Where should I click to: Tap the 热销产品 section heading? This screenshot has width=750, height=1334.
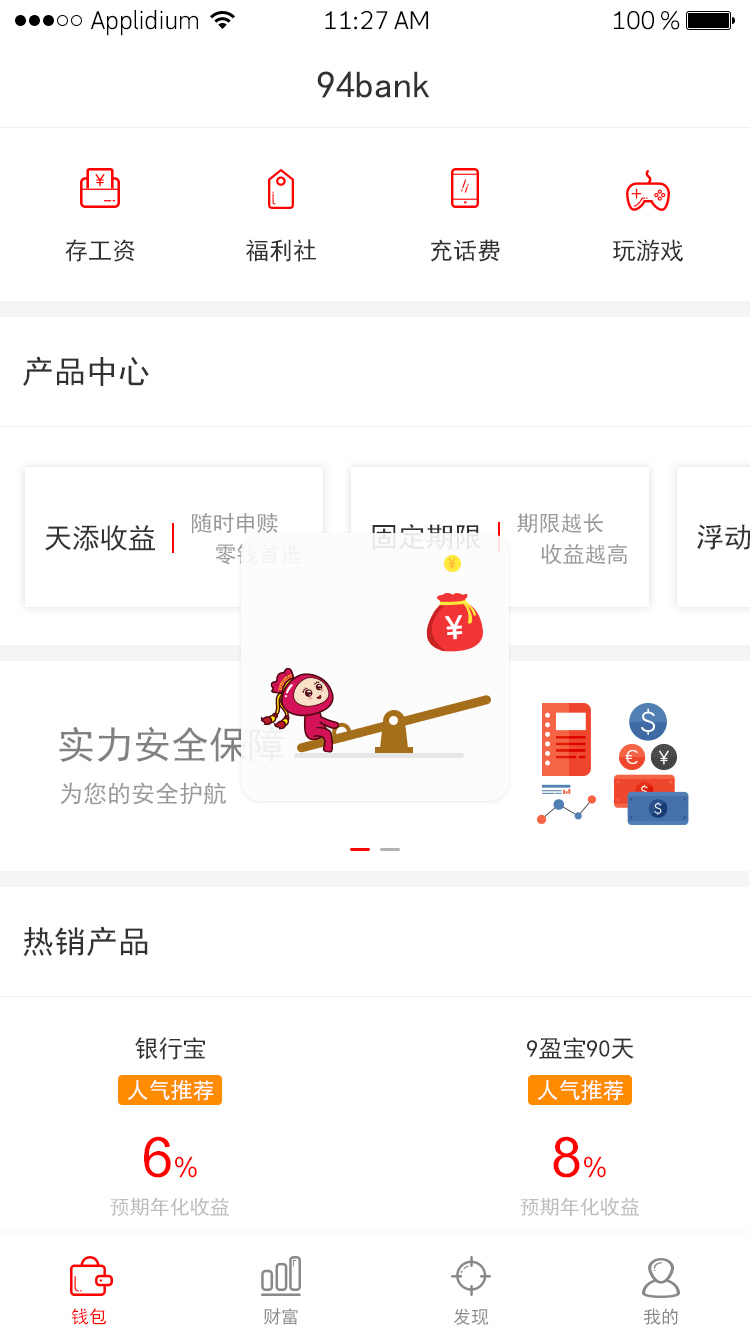86,942
